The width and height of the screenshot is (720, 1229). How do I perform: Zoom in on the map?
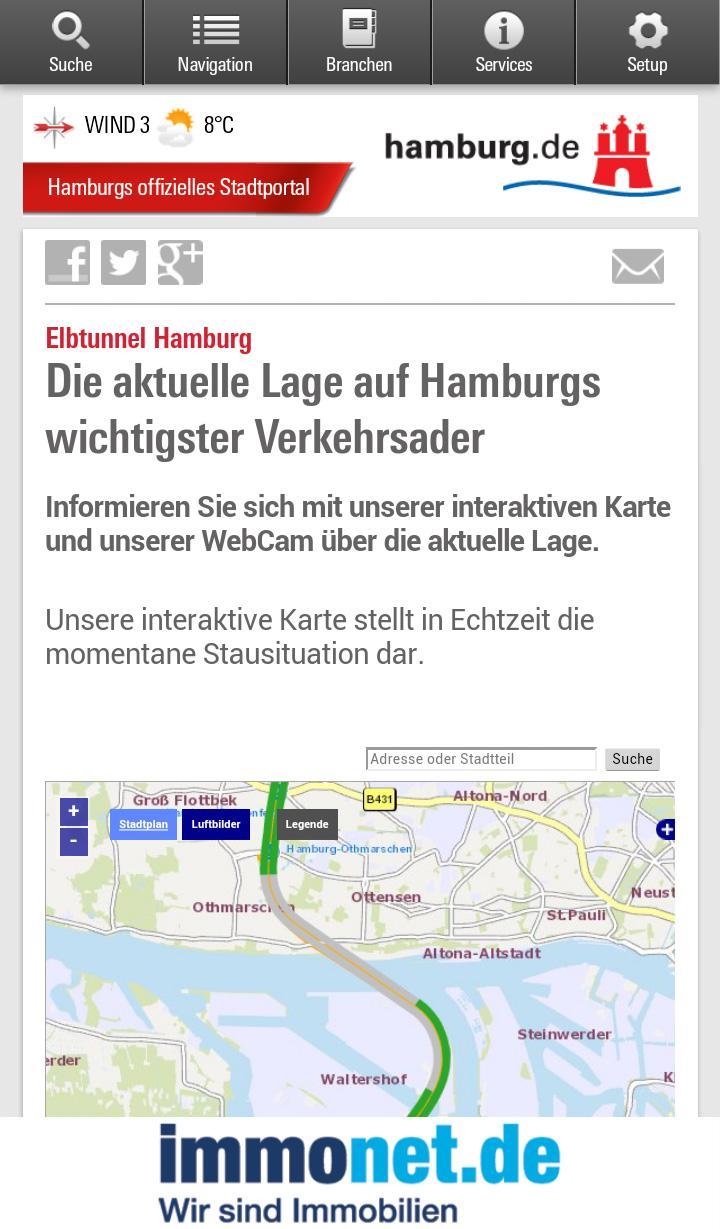(x=73, y=811)
